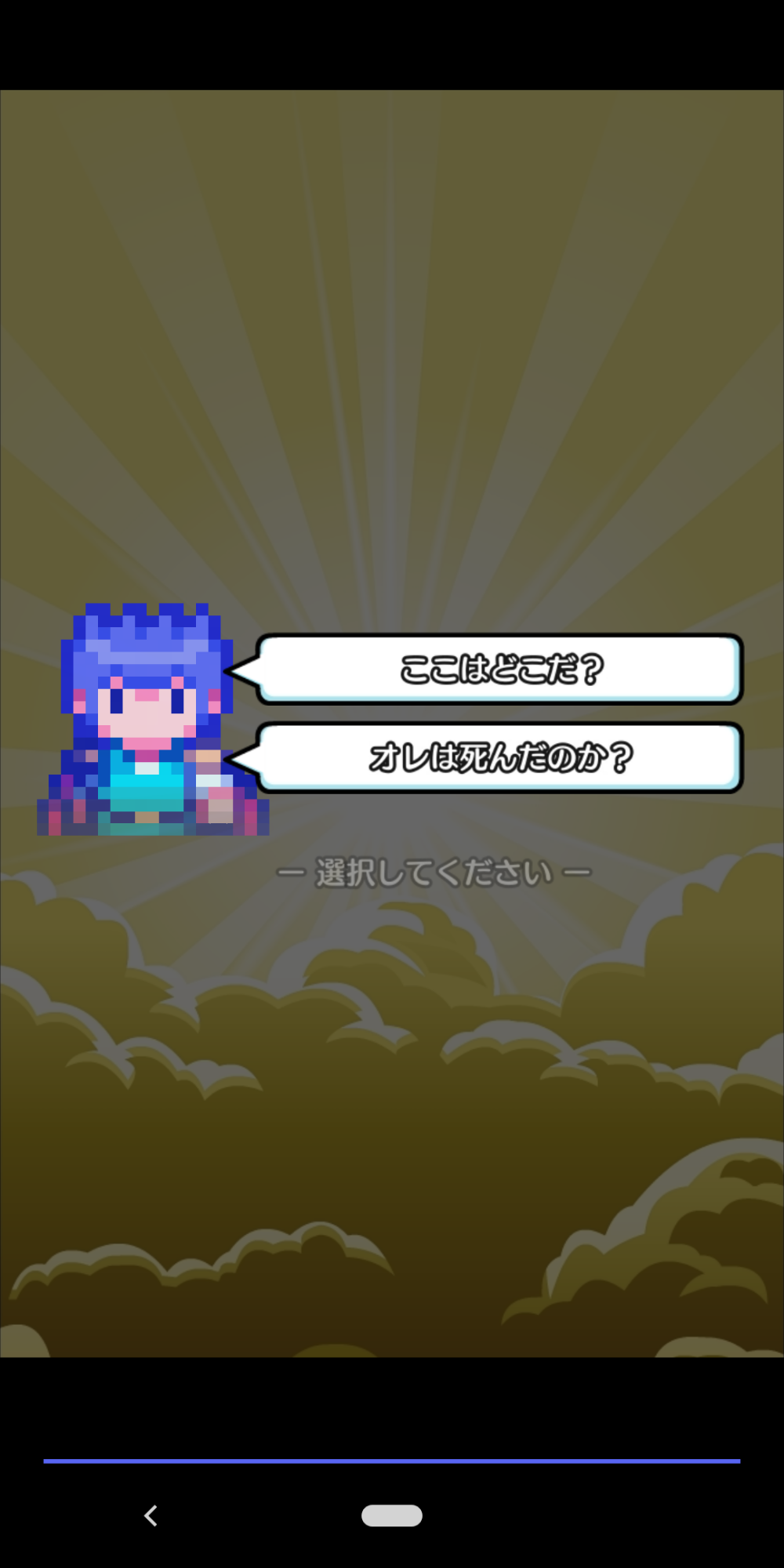The width and height of the screenshot is (784, 1568).
Task: Tap the home pill in navigation bar
Action: point(392,1515)
